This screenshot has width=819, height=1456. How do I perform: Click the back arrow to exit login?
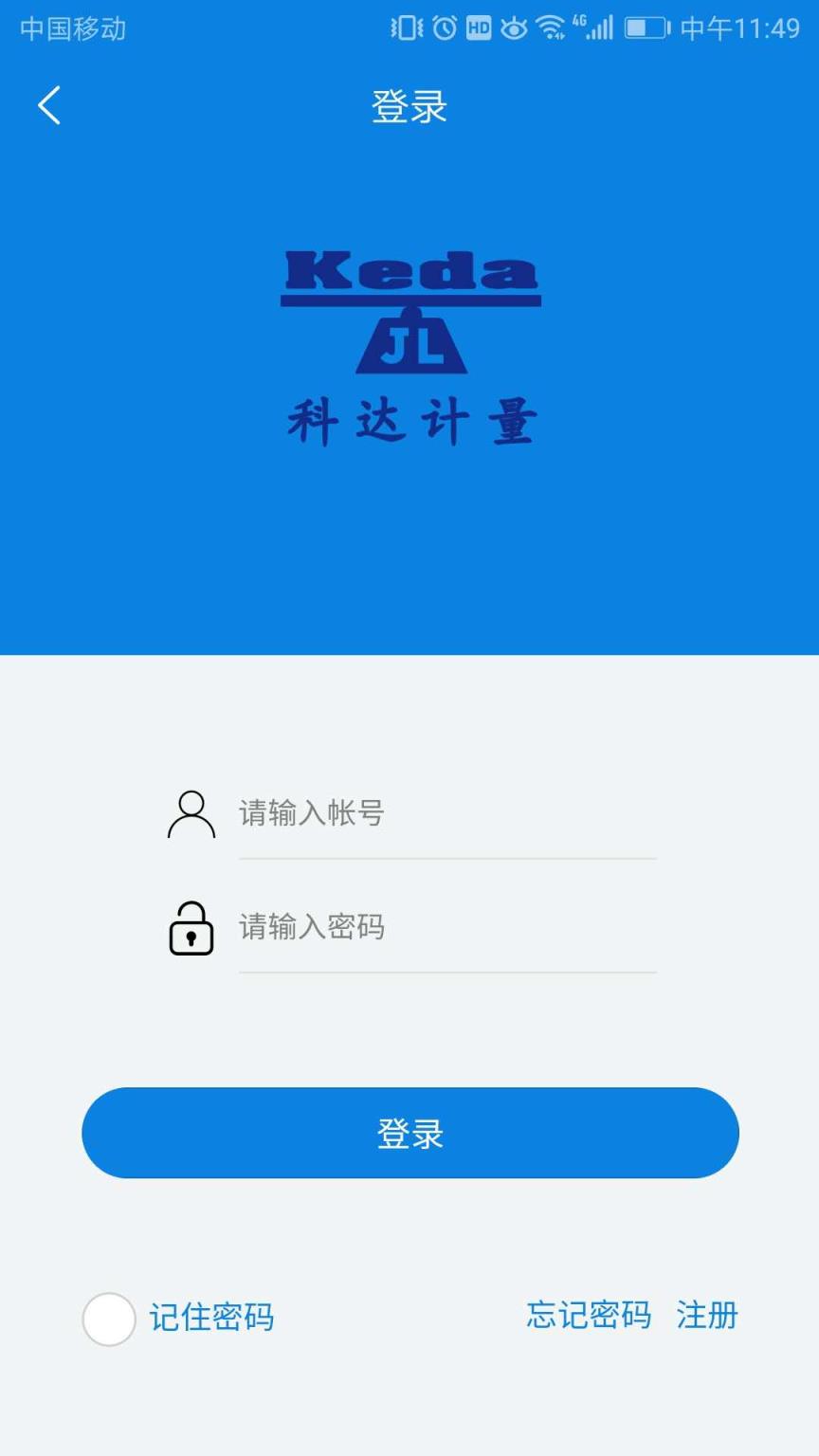(48, 105)
